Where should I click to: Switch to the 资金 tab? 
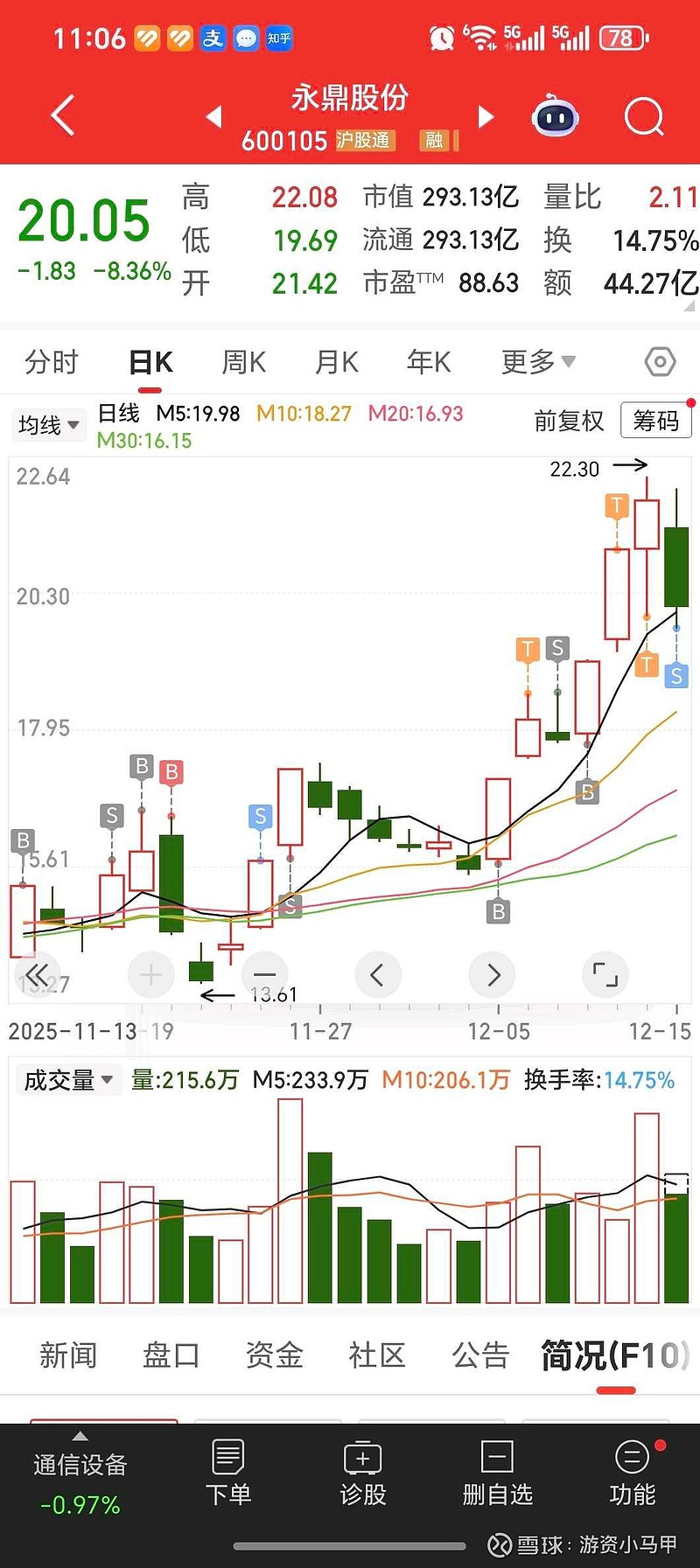pyautogui.click(x=274, y=1355)
